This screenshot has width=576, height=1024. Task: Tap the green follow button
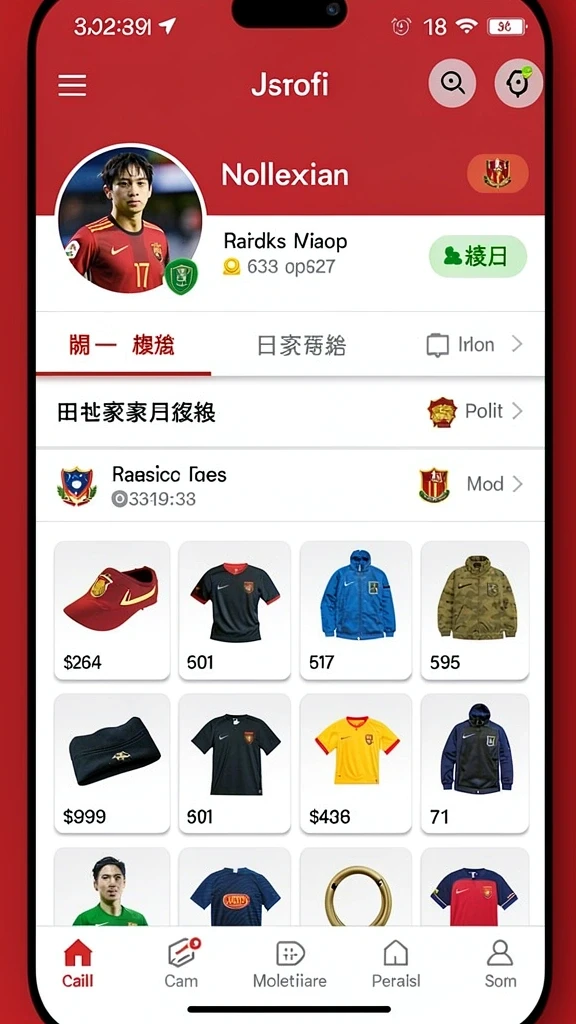click(x=477, y=257)
